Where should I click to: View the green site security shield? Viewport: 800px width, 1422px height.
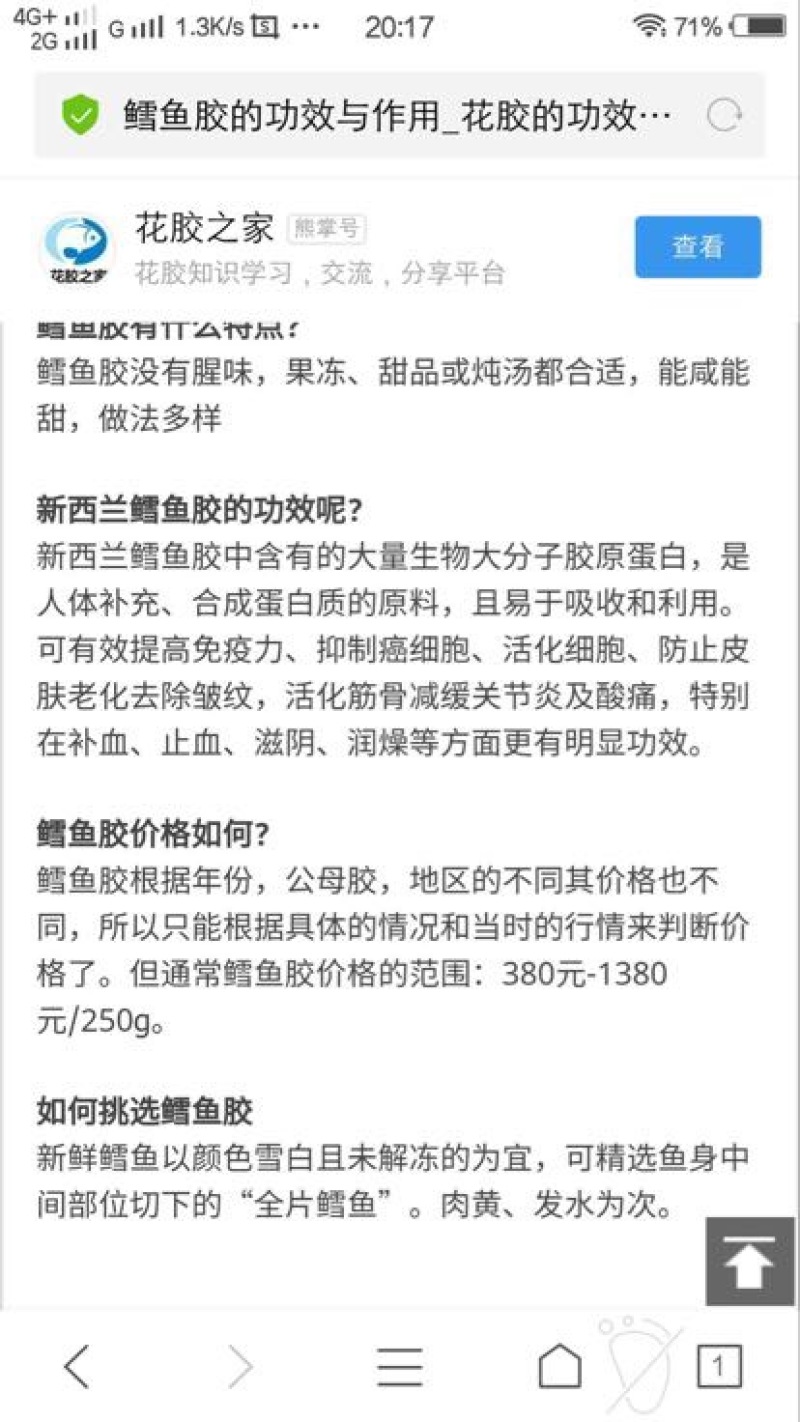80,116
